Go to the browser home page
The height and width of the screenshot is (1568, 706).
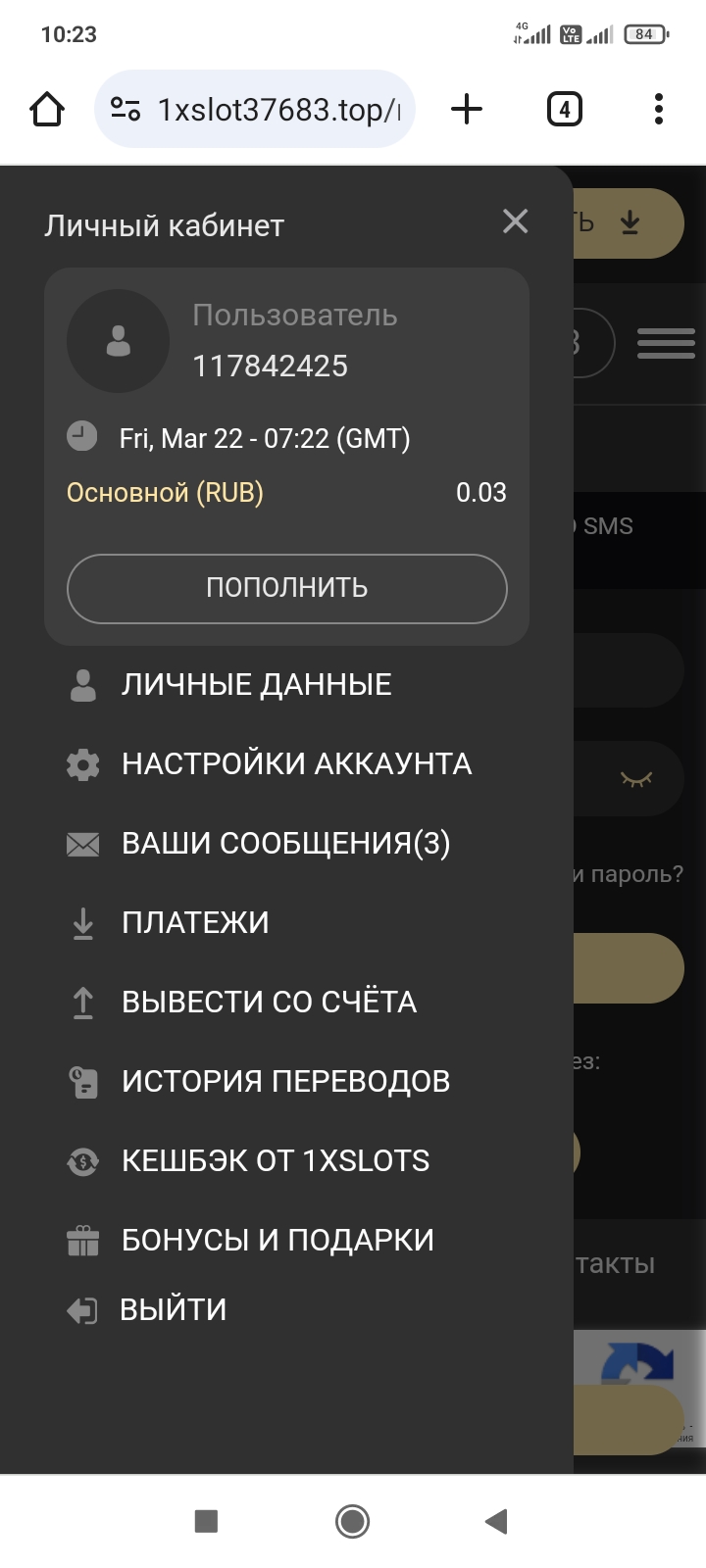pyautogui.click(x=47, y=109)
